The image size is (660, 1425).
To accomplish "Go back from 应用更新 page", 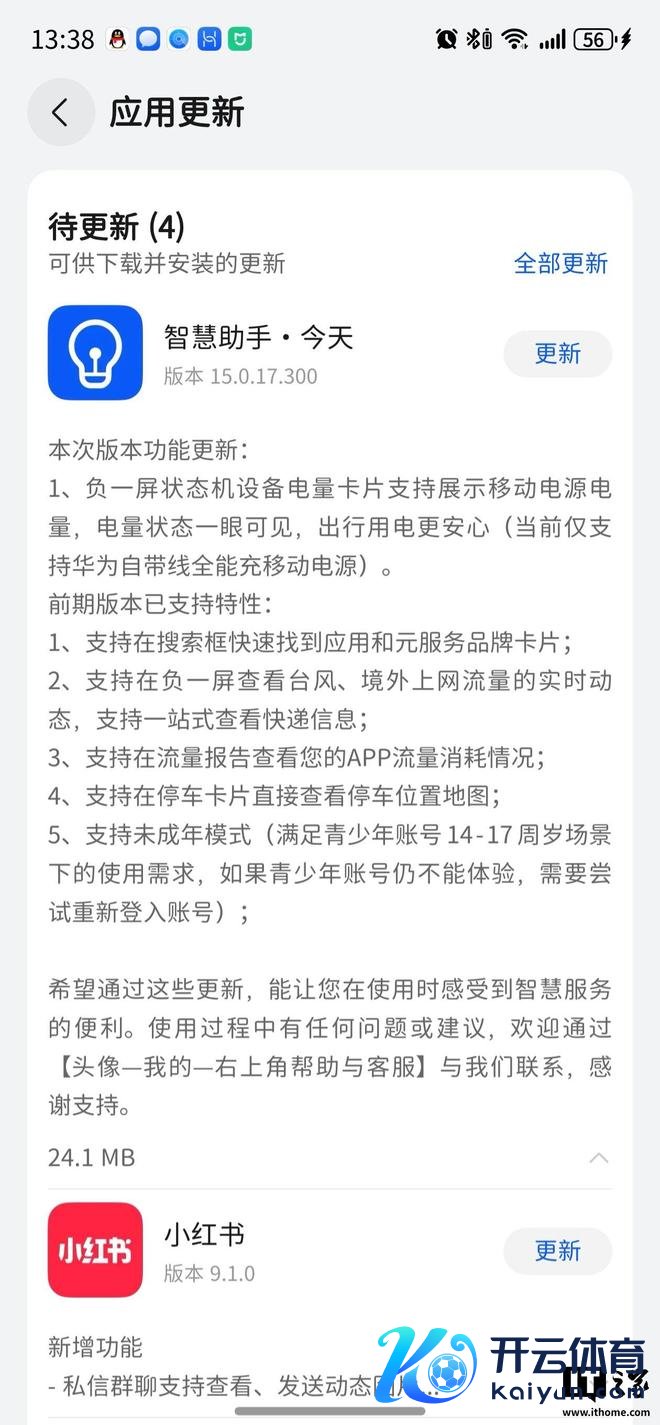I will 60,112.
